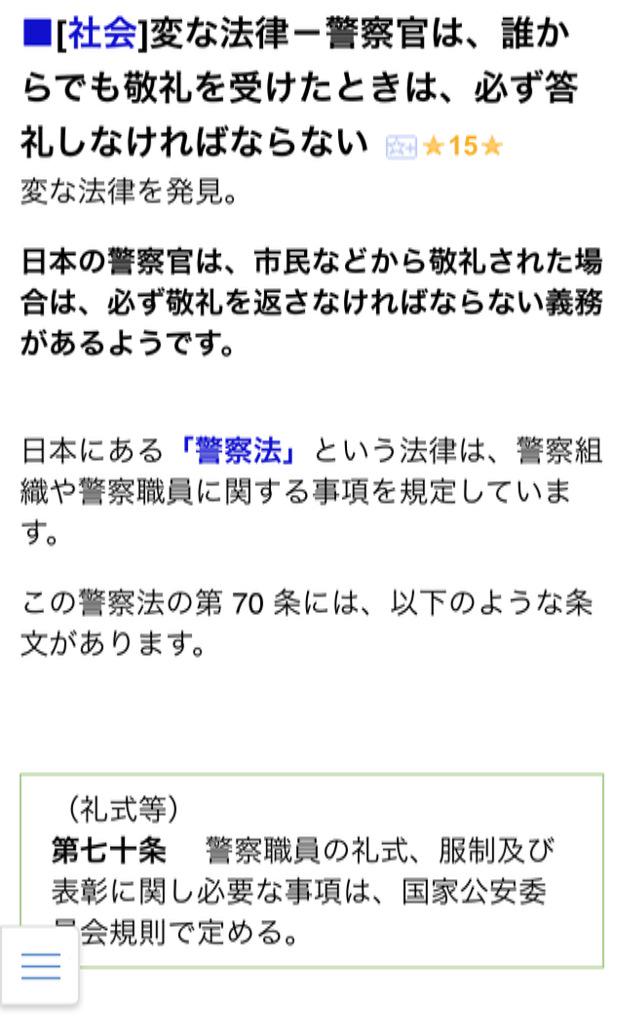Open the 社会 category link
This screenshot has width=625, height=1024.
point(102,33)
